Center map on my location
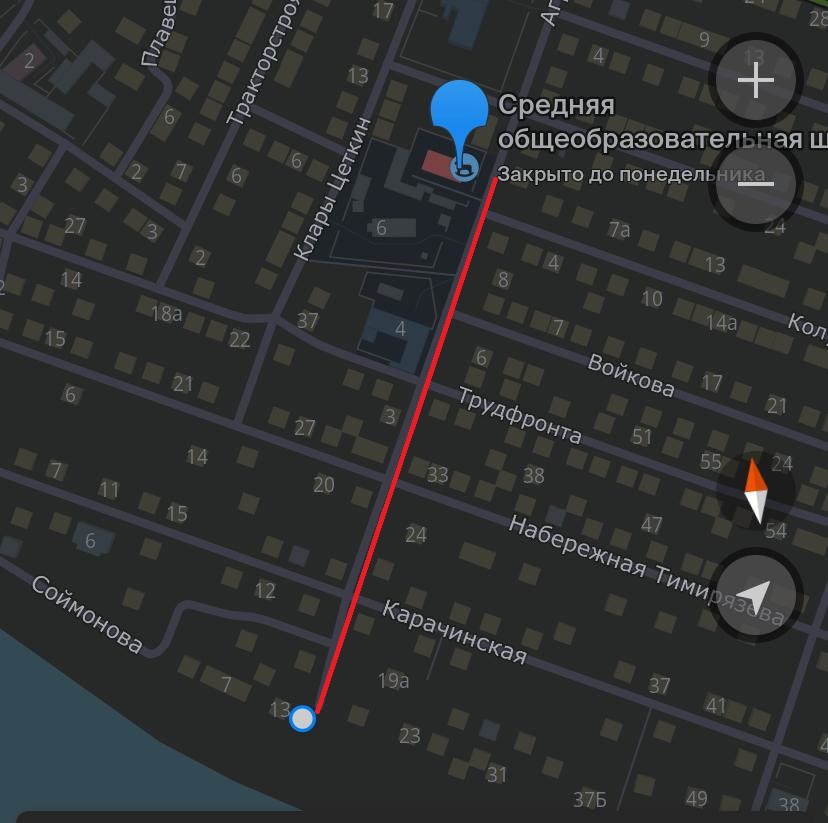 pyautogui.click(x=757, y=597)
